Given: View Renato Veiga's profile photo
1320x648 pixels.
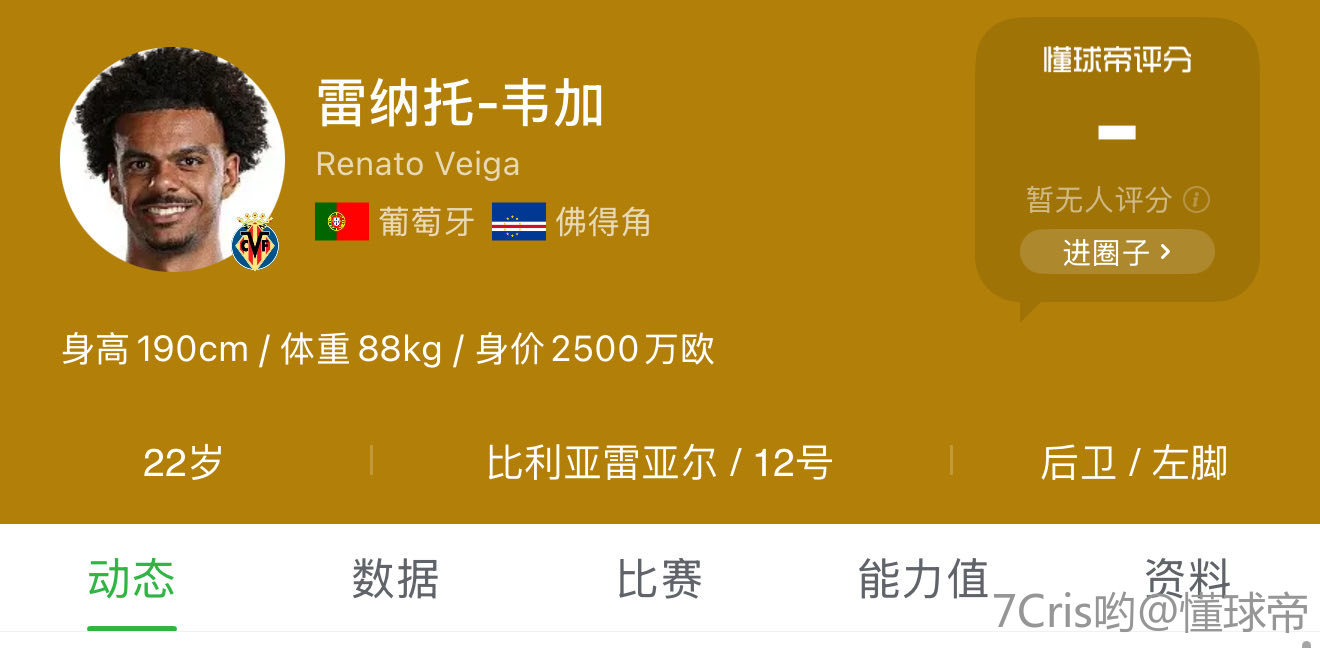Looking at the screenshot, I should click(x=170, y=160).
